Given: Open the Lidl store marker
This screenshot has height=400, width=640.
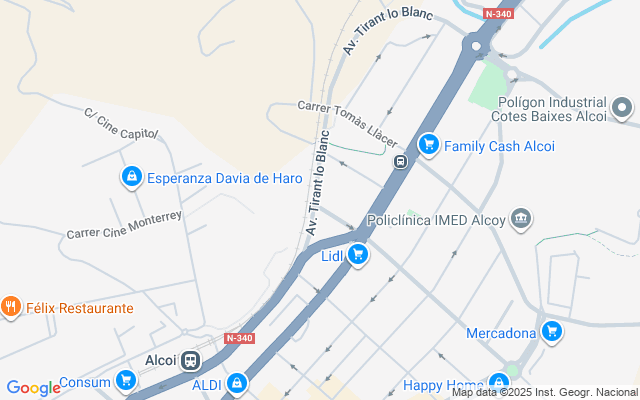Looking at the screenshot, I should coord(358,256).
